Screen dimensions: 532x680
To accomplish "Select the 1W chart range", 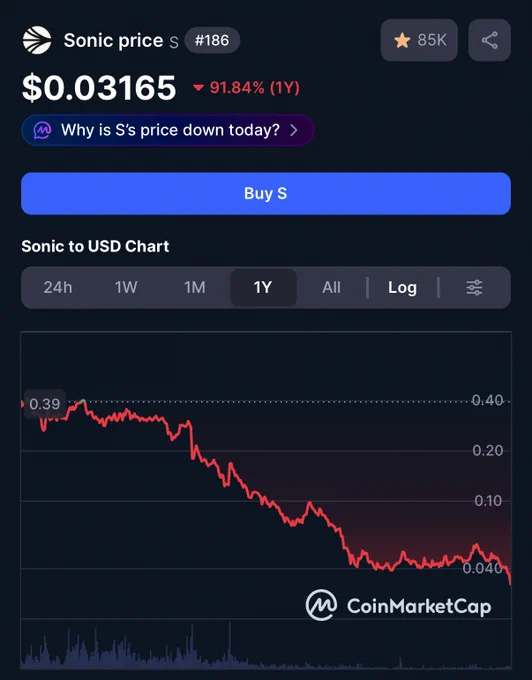I will (x=126, y=288).
